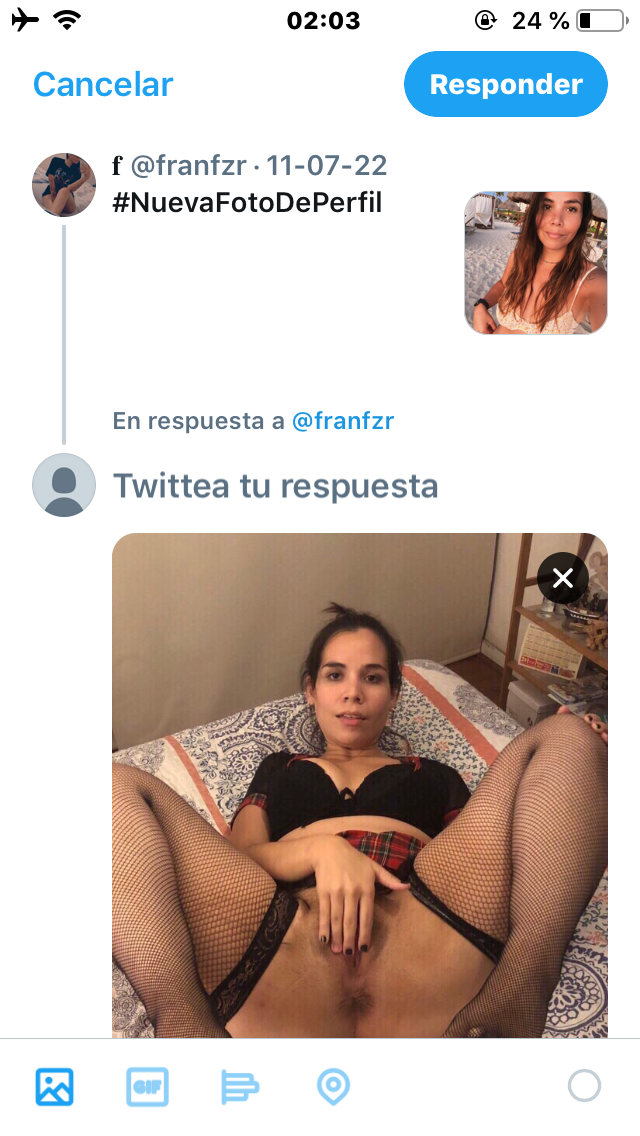Open the thumbnail in the original tweet
The height and width of the screenshot is (1136, 640).
(536, 263)
